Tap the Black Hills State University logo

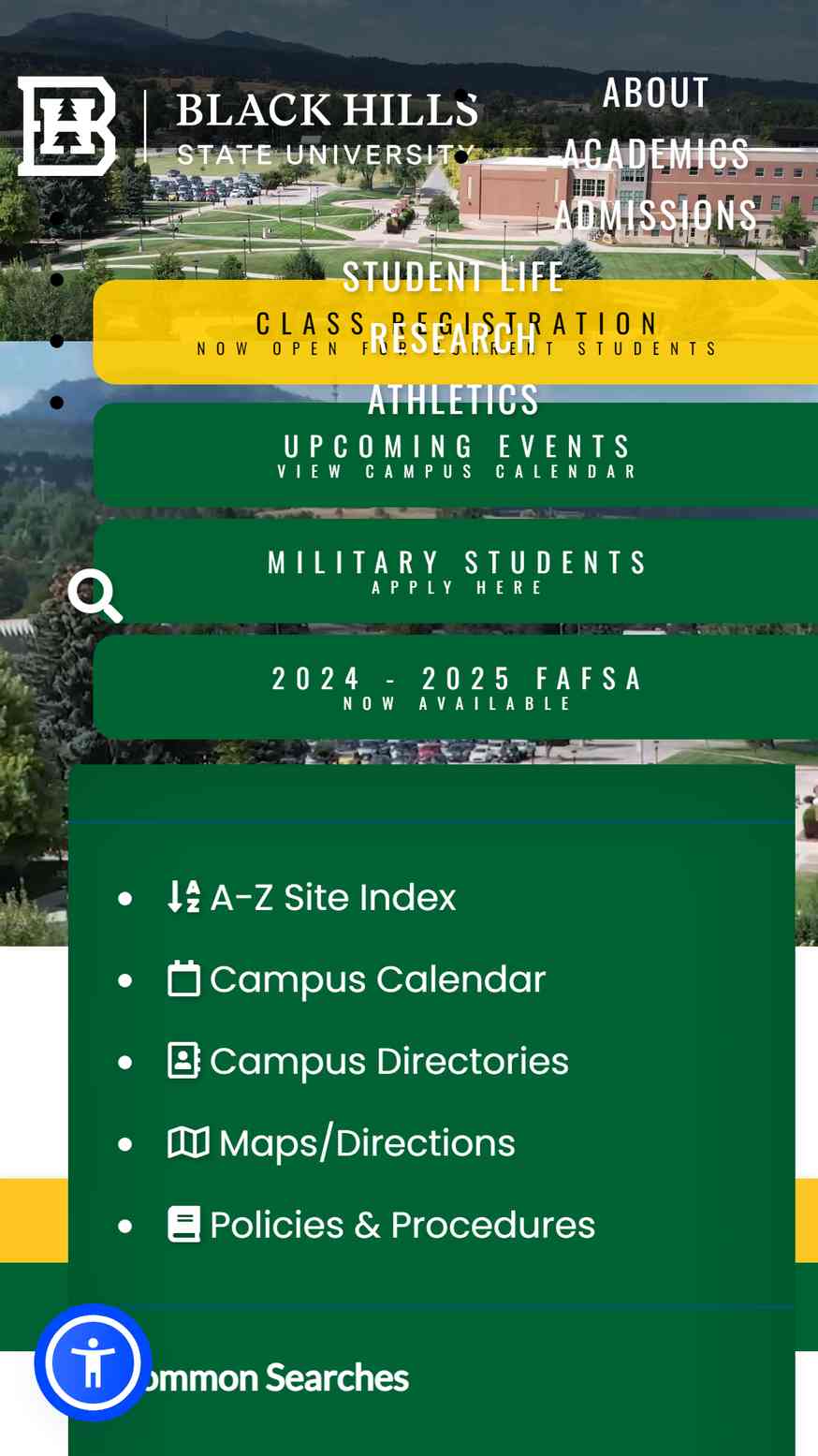[x=248, y=126]
